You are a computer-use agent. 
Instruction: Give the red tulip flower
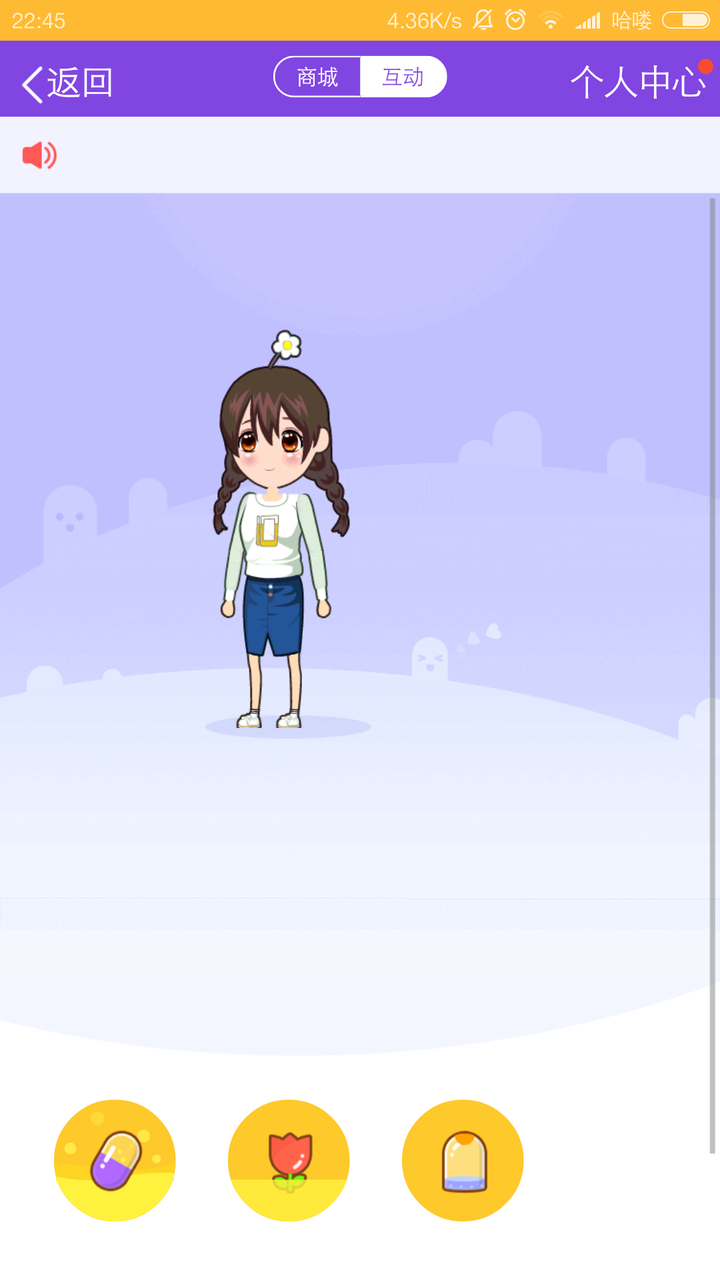[x=289, y=1160]
